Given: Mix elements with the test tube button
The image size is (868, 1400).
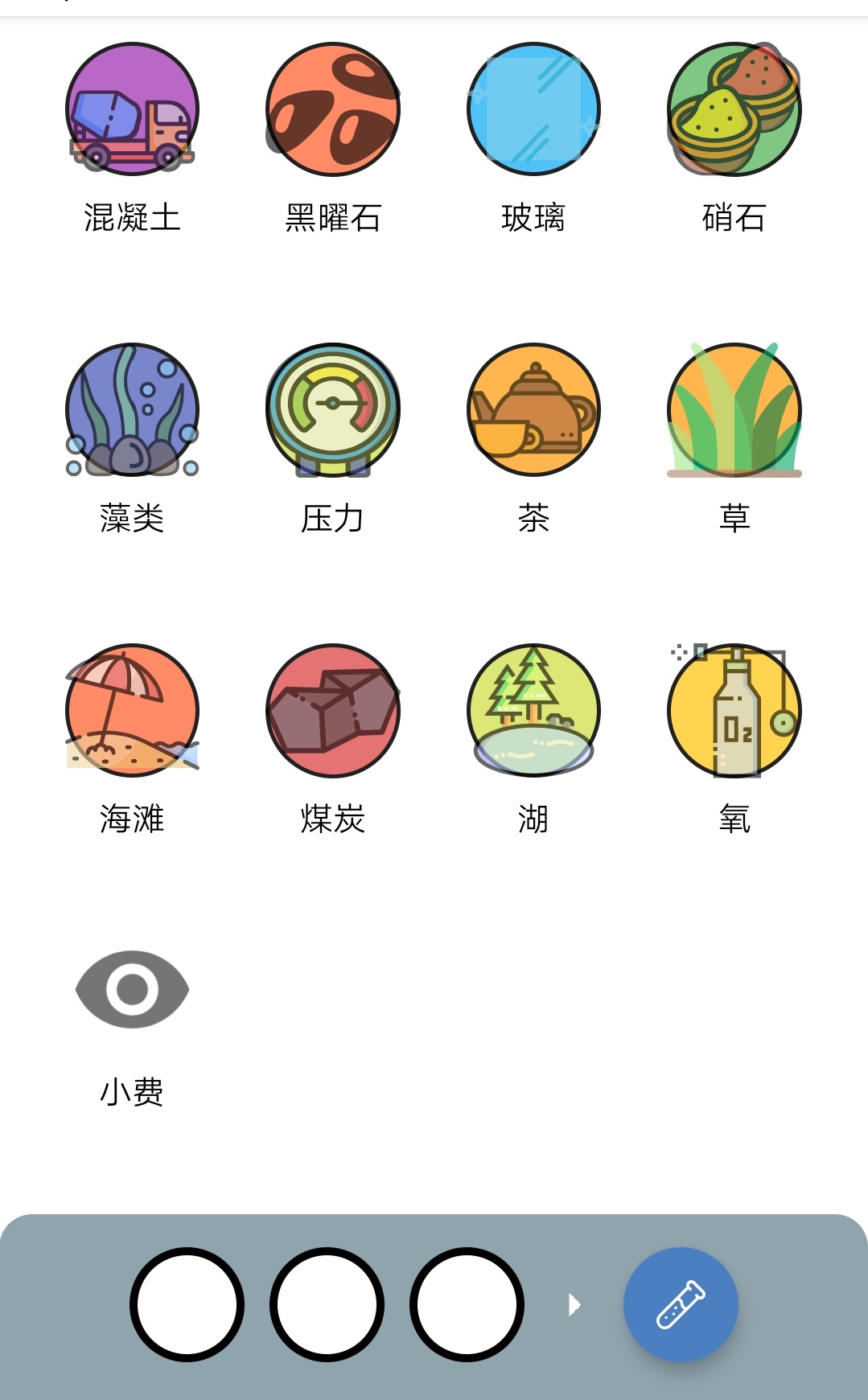Looking at the screenshot, I should click(681, 1304).
